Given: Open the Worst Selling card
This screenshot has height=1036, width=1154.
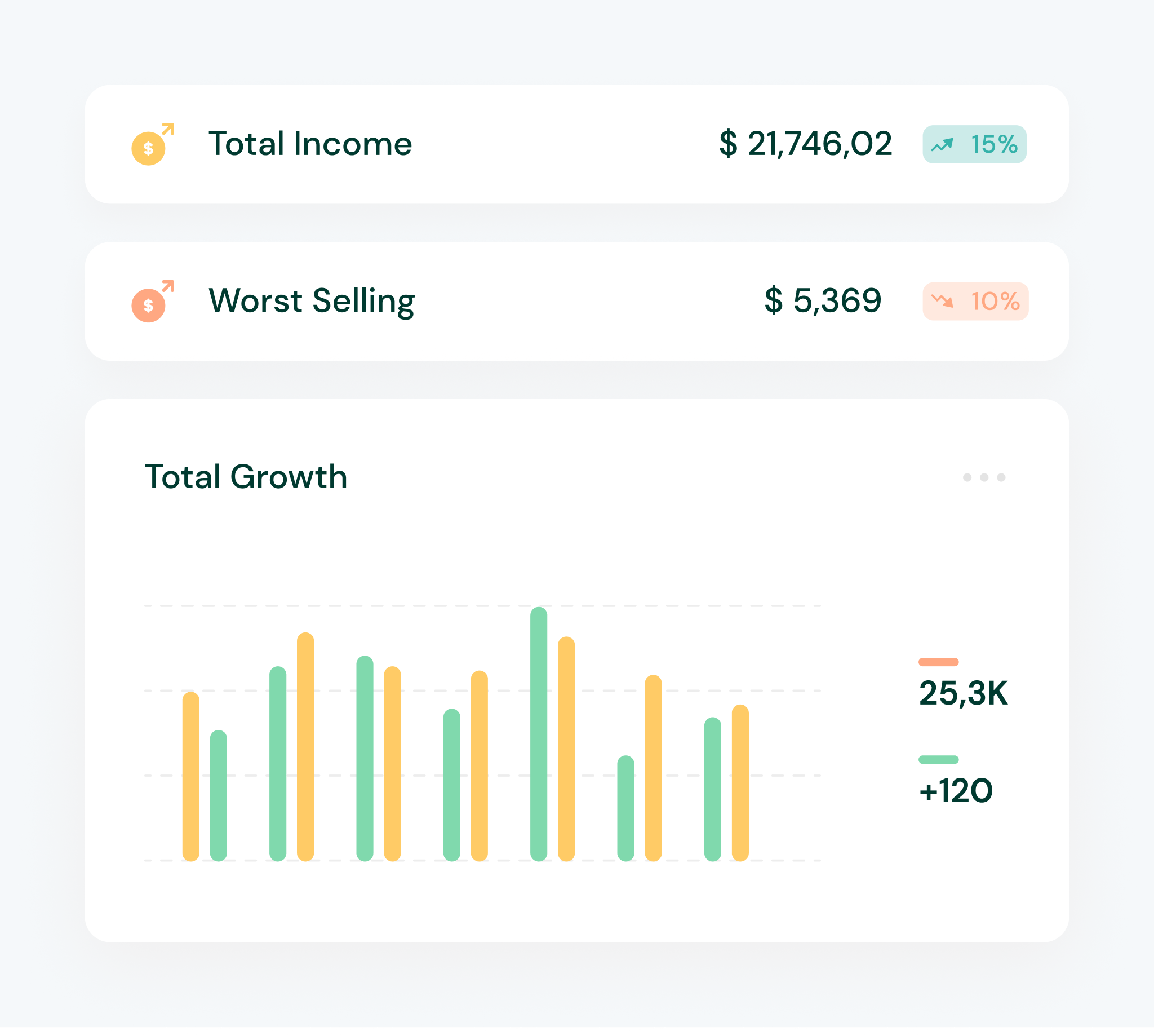Looking at the screenshot, I should 576,301.
